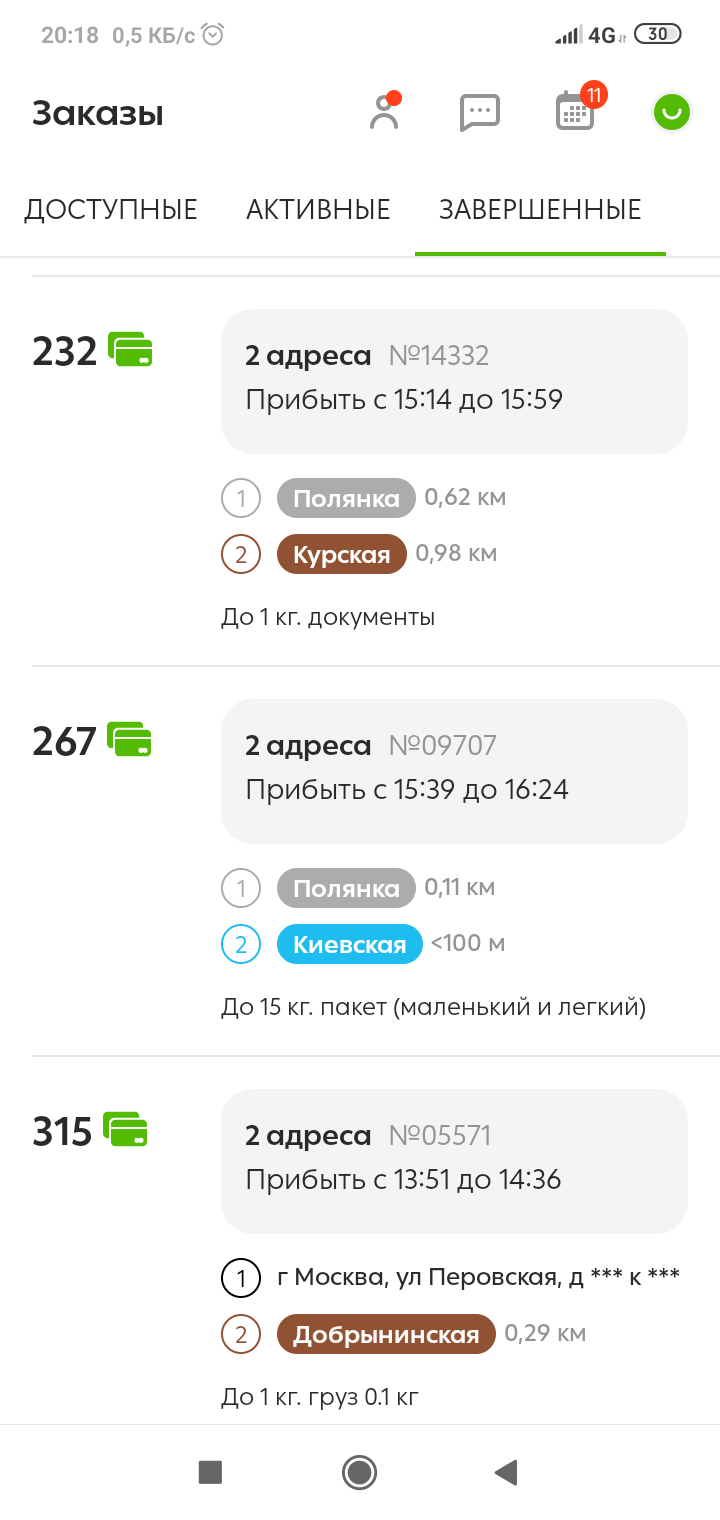The image size is (720, 1520).
Task: View details of order №05571
Action: point(453,1160)
